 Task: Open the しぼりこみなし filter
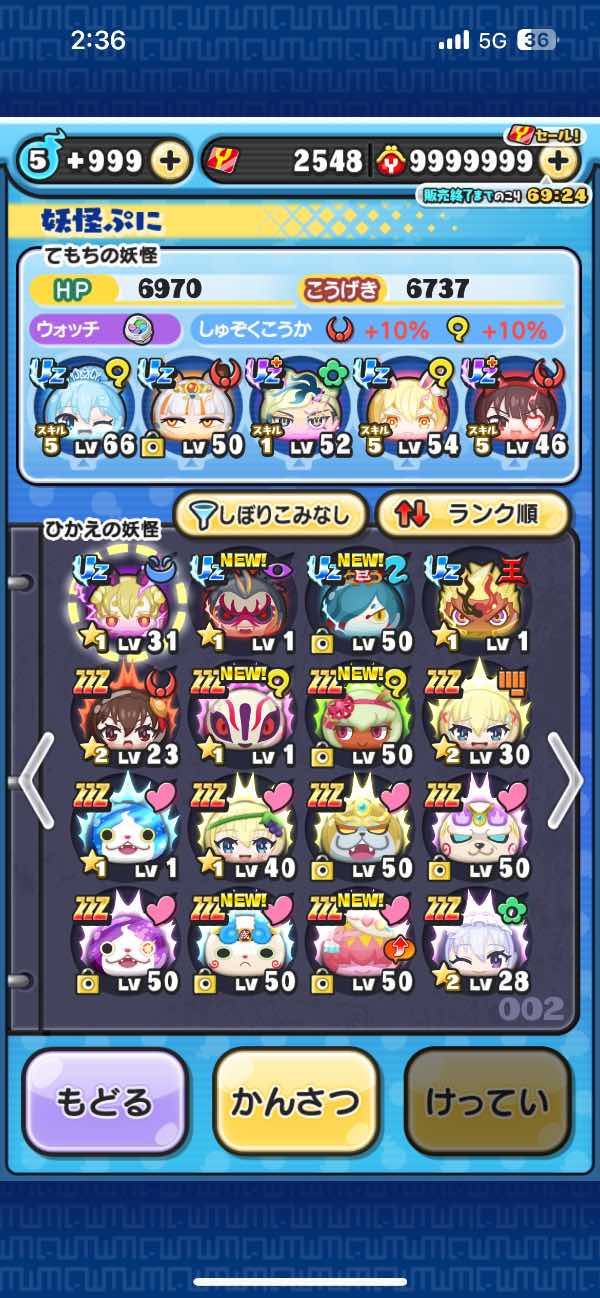coord(271,515)
